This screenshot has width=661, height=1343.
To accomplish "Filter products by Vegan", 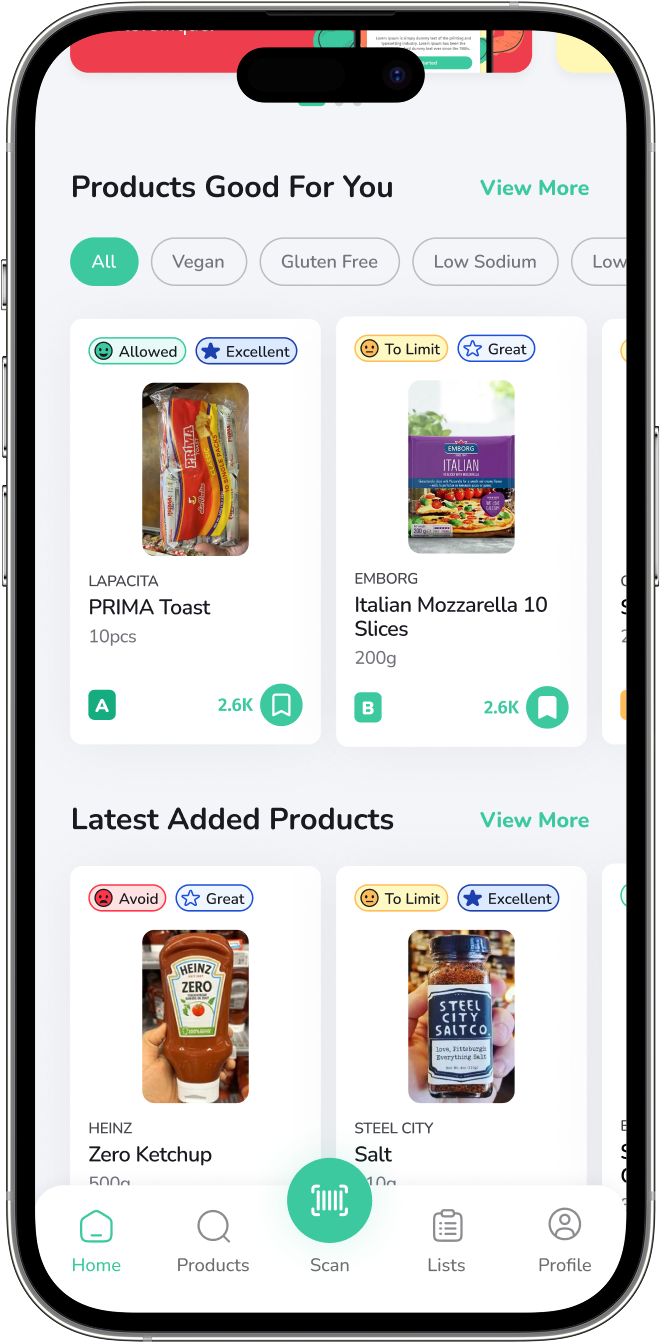I will [x=198, y=262].
